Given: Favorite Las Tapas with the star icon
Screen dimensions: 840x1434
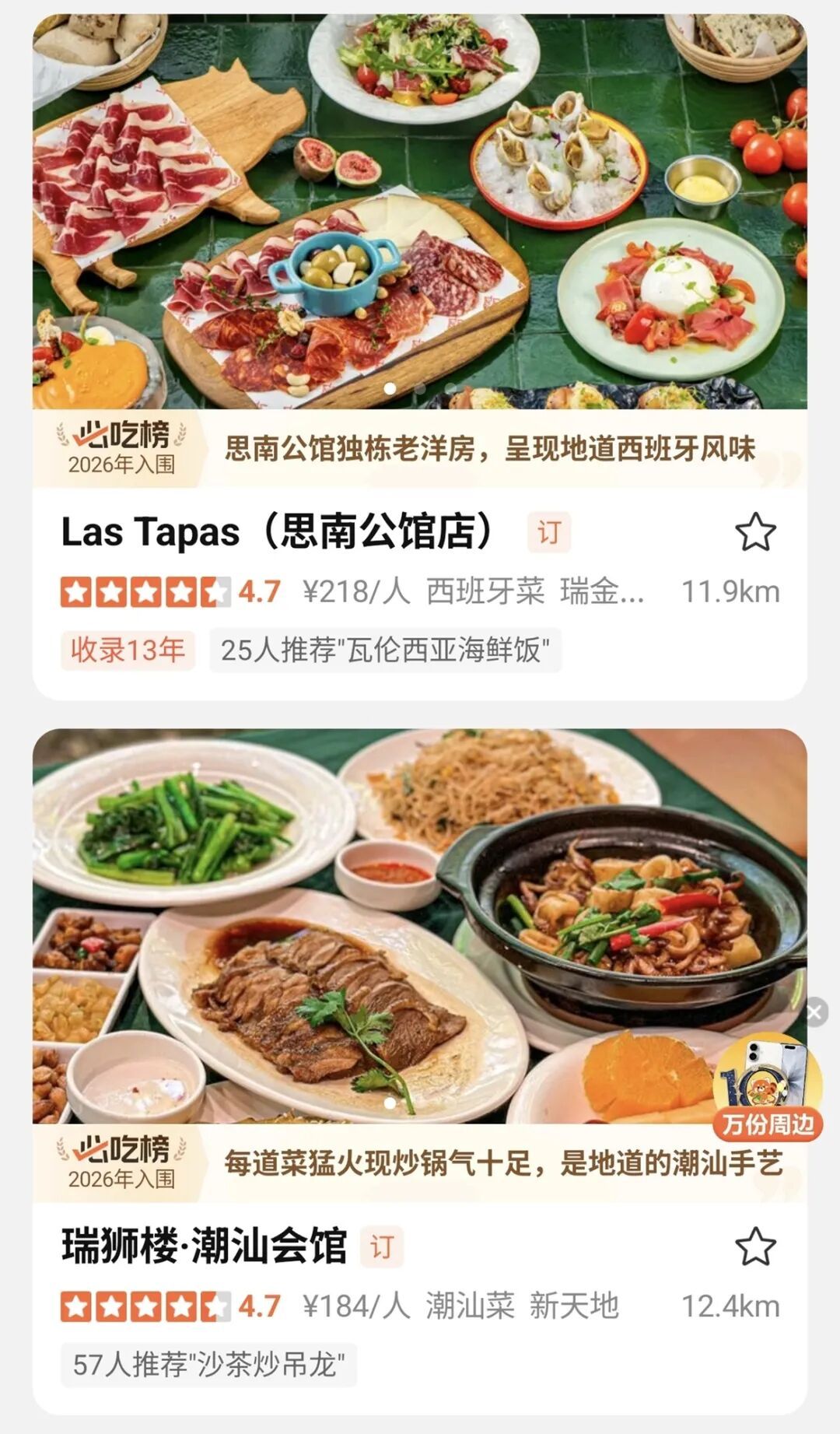Looking at the screenshot, I should click(x=755, y=533).
